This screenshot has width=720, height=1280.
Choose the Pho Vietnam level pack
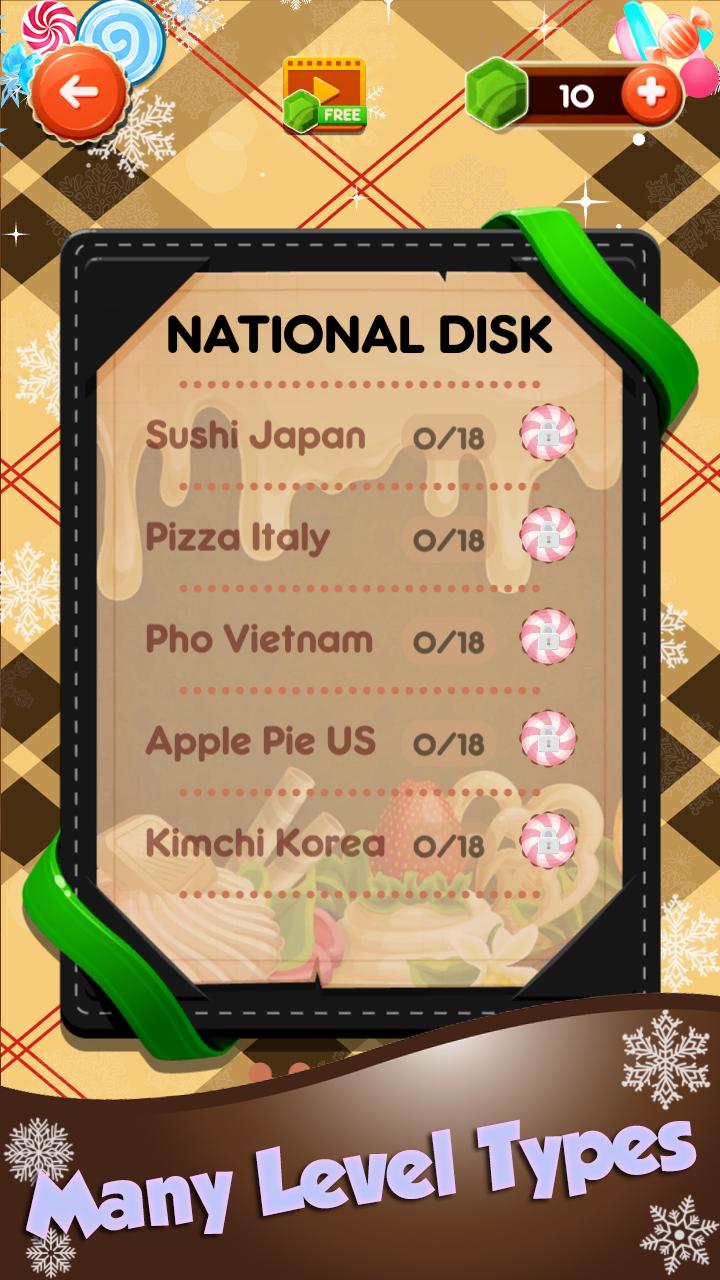pyautogui.click(x=259, y=639)
